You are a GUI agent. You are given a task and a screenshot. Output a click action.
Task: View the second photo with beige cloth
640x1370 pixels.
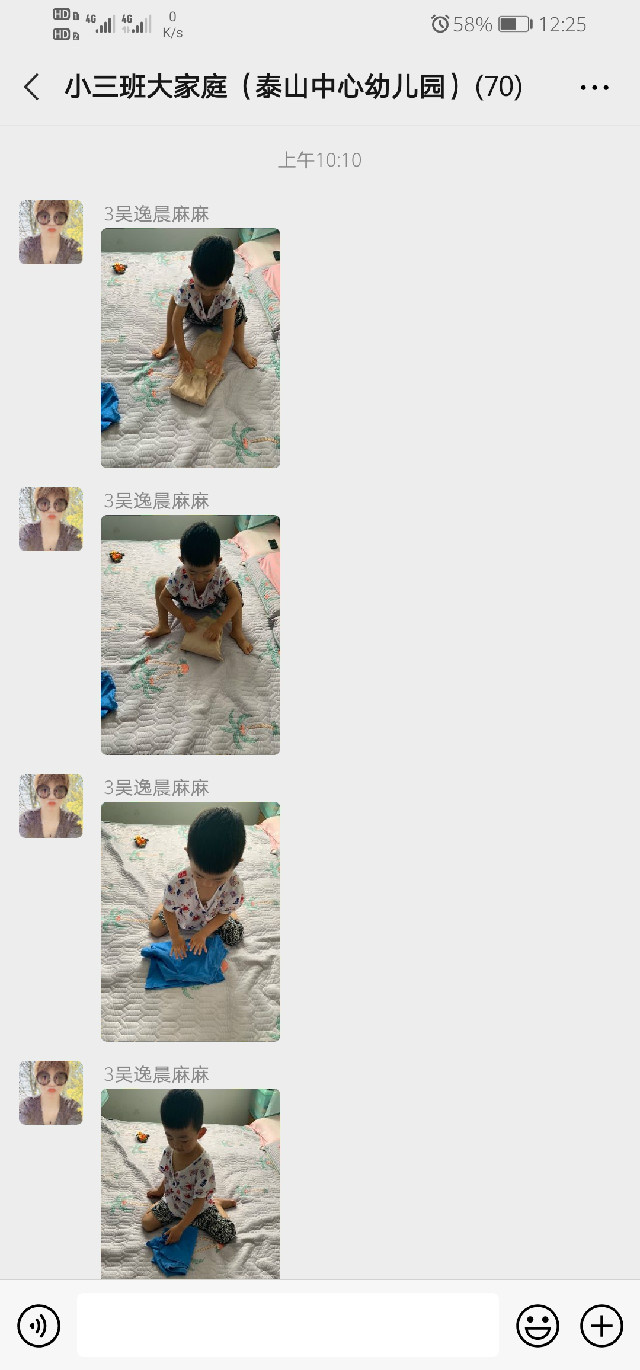pyautogui.click(x=190, y=635)
